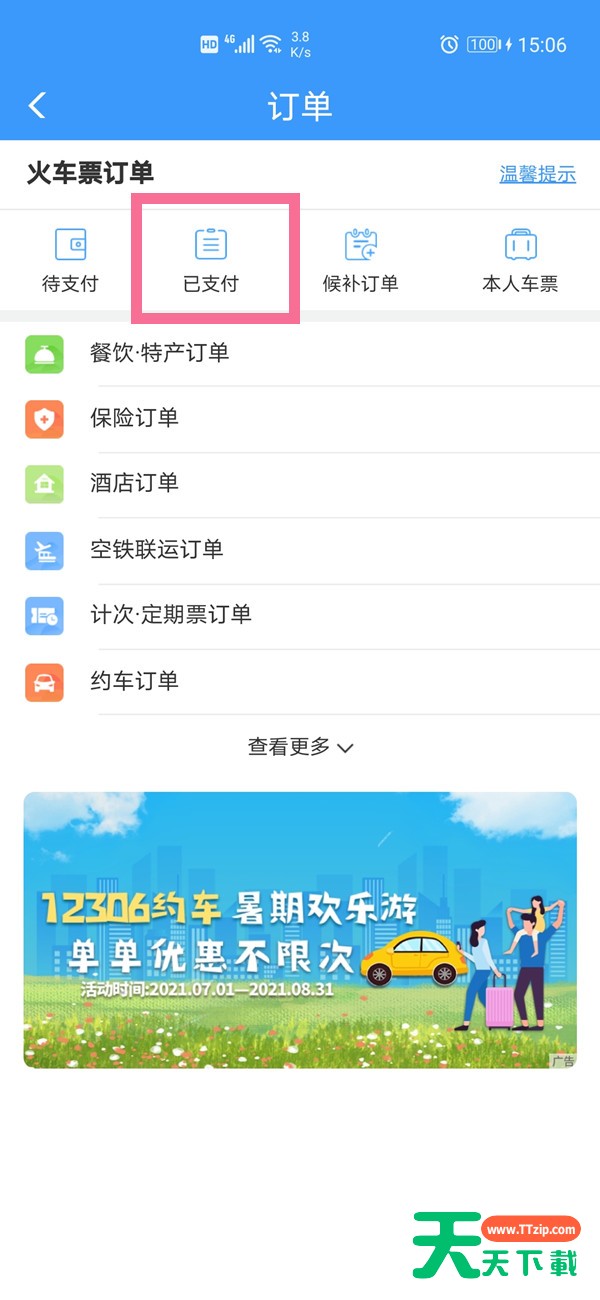This screenshot has height=1300, width=600.
Task: Open 已支付 train ticket orders
Action: tap(211, 261)
